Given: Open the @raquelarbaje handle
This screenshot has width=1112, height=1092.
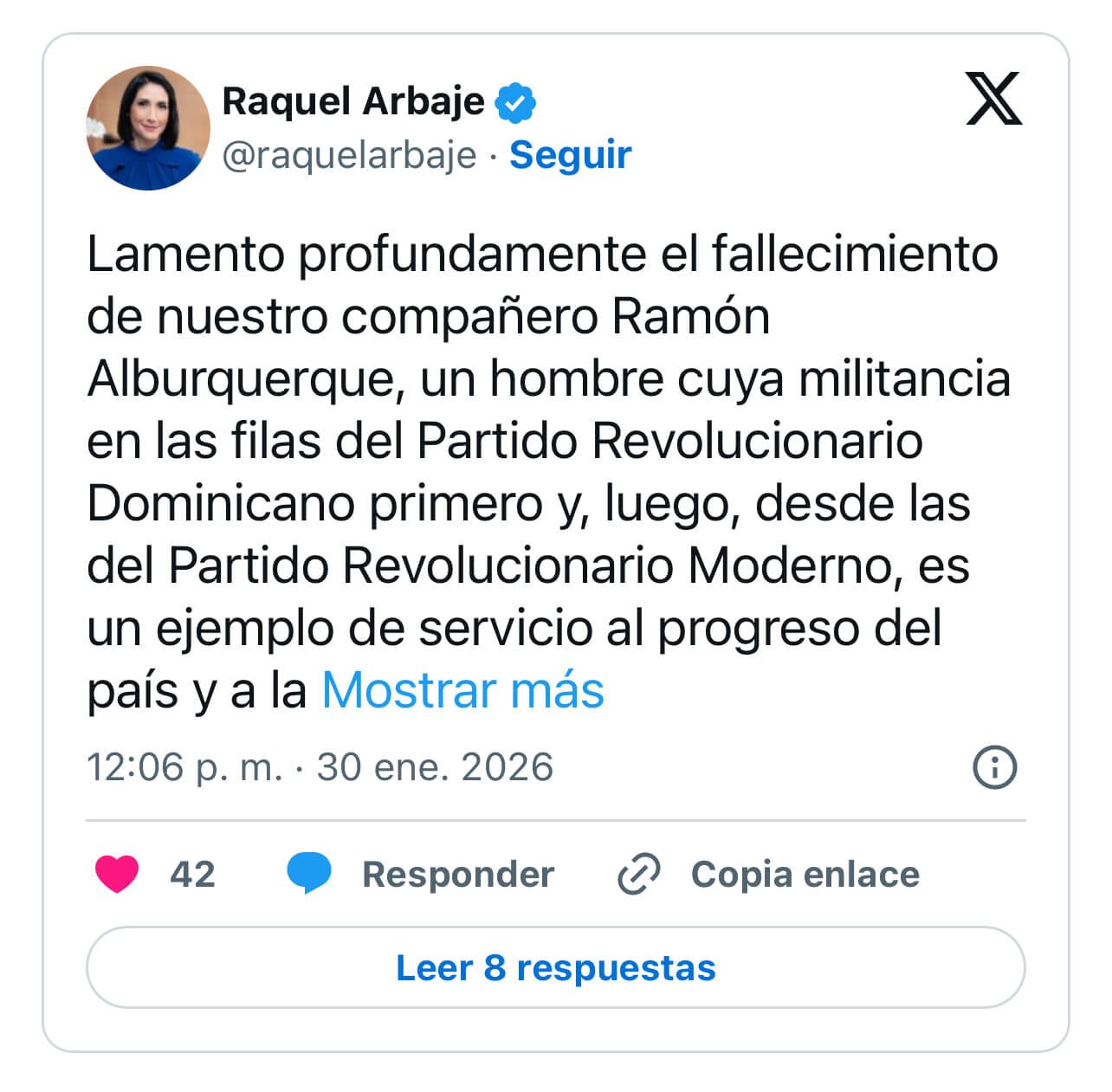Looking at the screenshot, I should coord(349,155).
